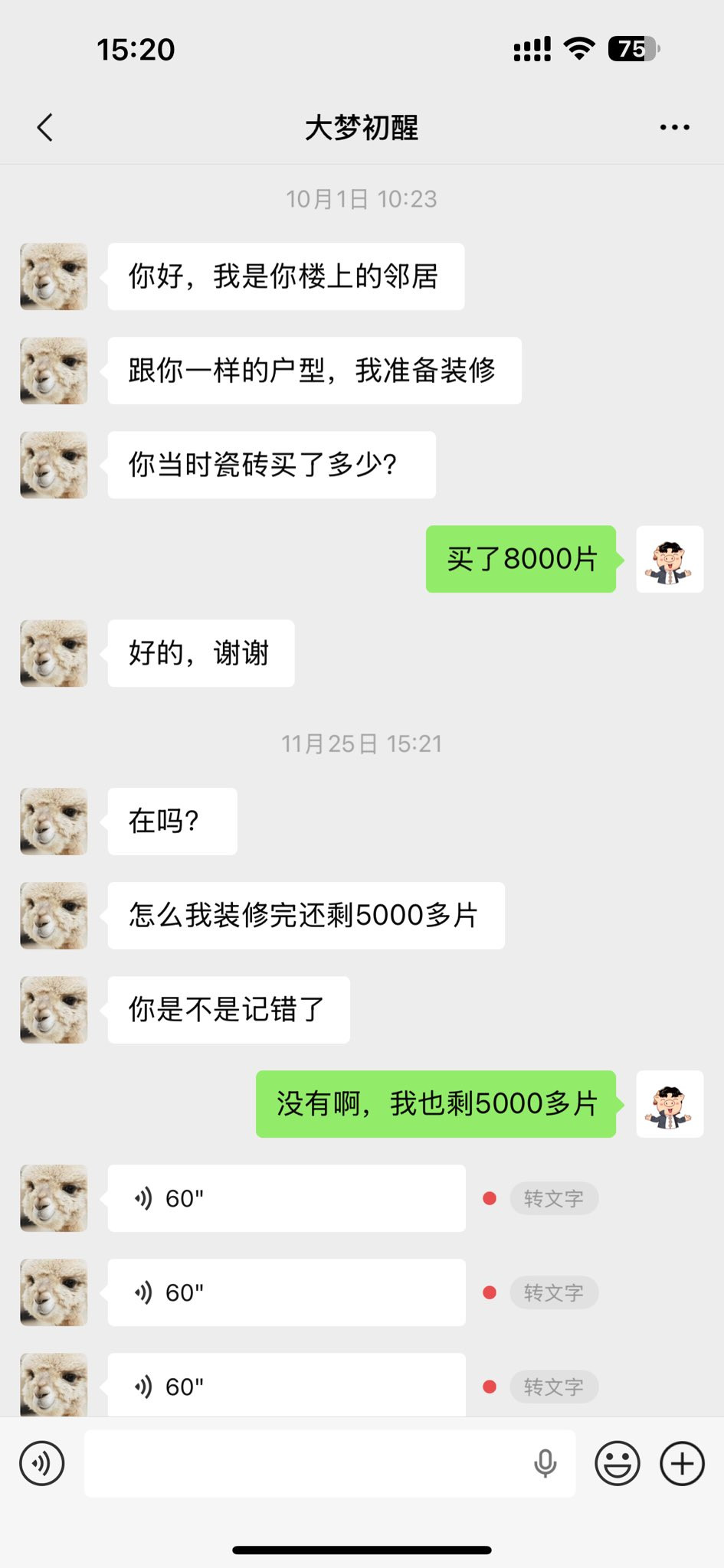Tap the pig avatar beside 买了8000片
Viewport: 724px width, 1568px height.
click(670, 560)
